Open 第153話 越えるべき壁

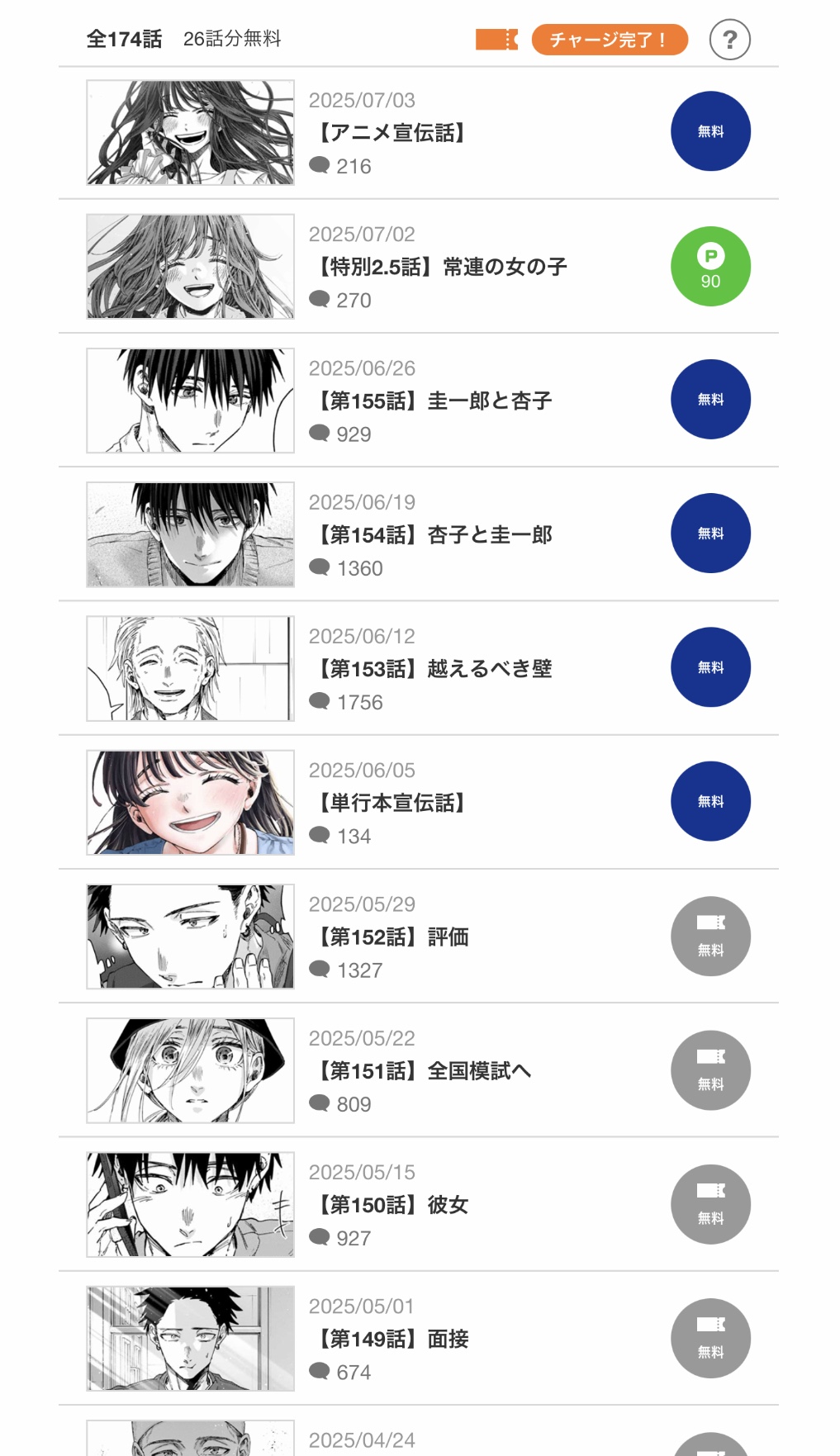click(x=418, y=668)
